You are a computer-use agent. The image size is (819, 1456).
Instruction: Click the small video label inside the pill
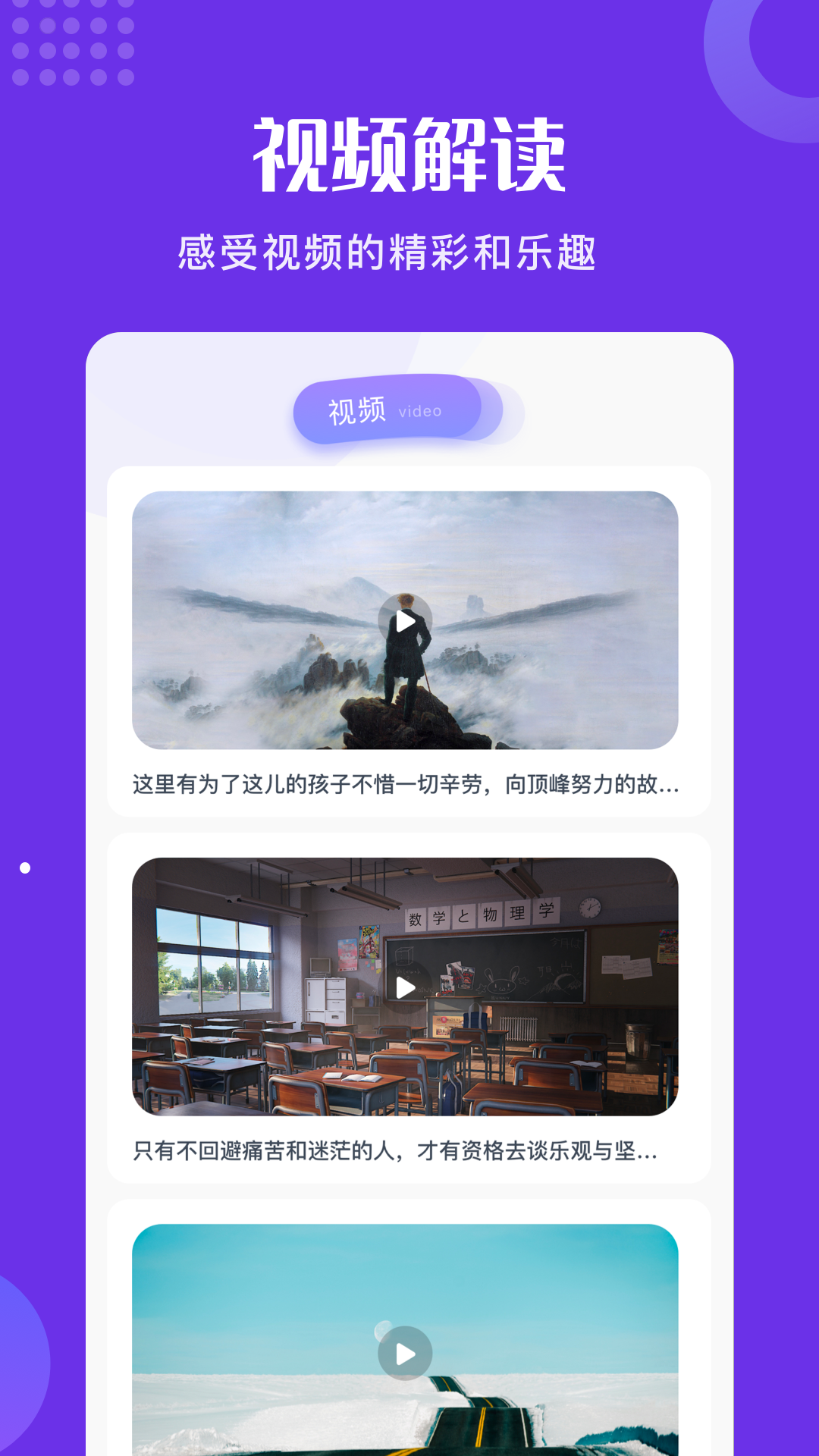click(420, 412)
